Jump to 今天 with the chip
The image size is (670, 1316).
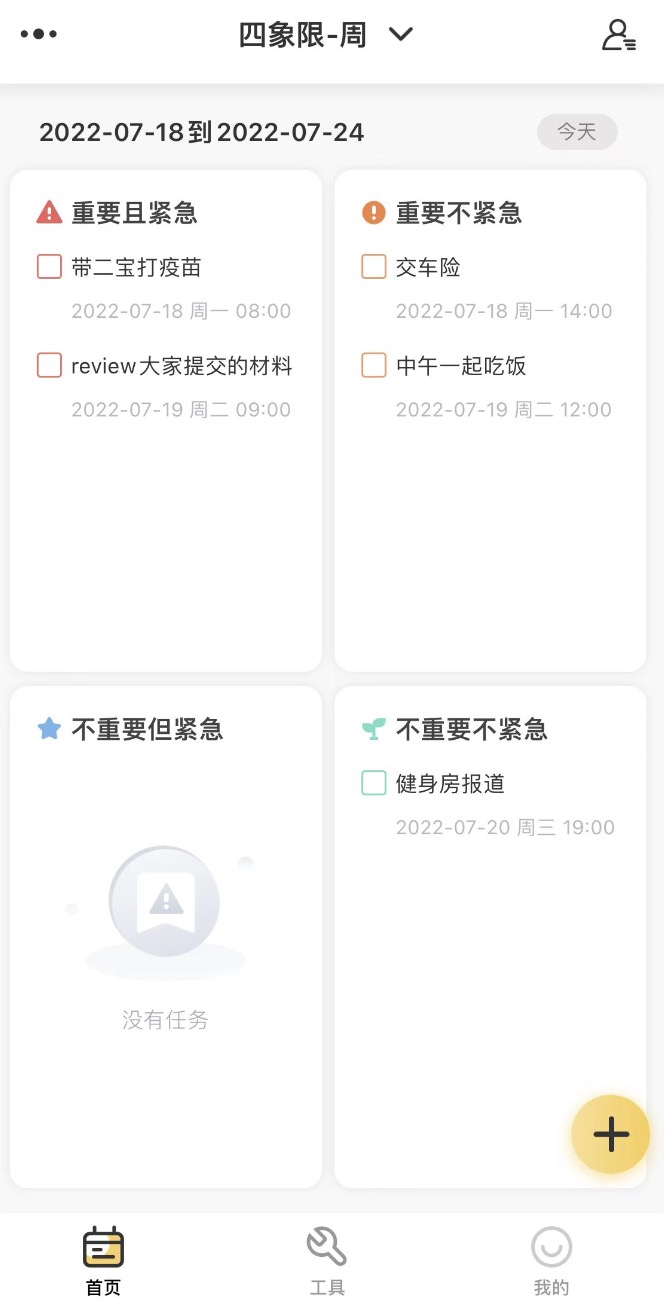(576, 132)
